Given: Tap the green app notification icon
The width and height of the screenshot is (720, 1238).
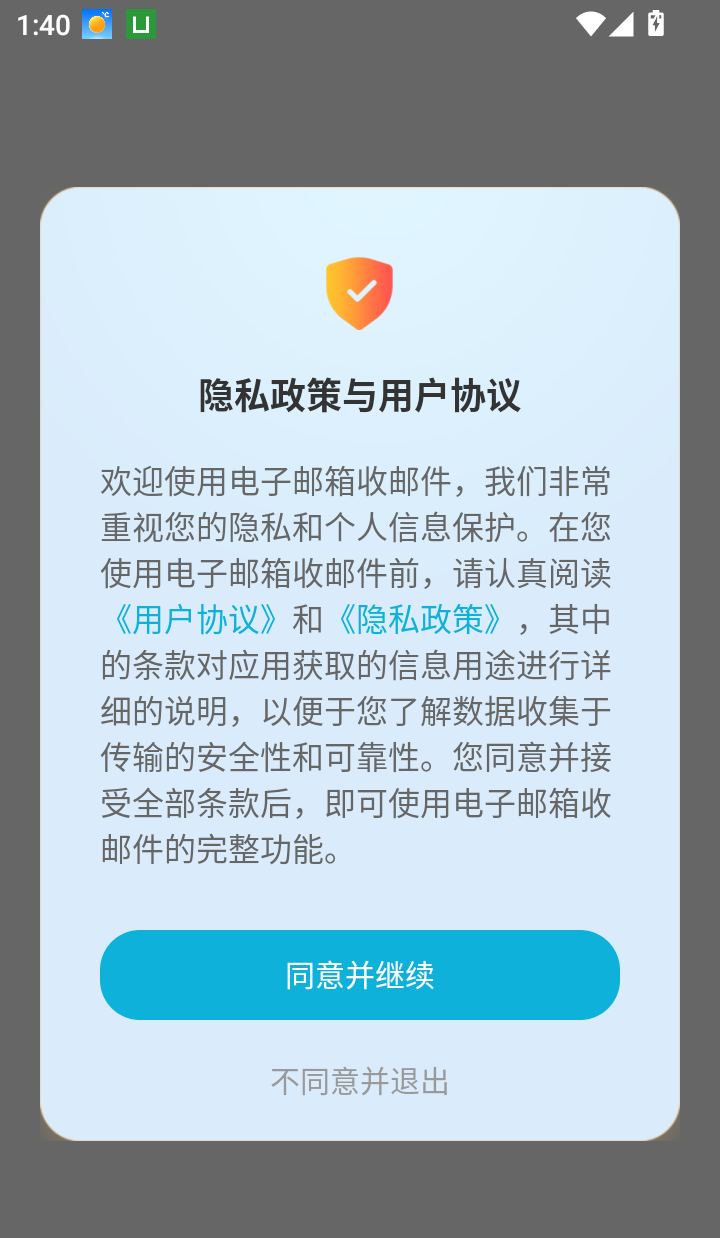Looking at the screenshot, I should point(140,24).
